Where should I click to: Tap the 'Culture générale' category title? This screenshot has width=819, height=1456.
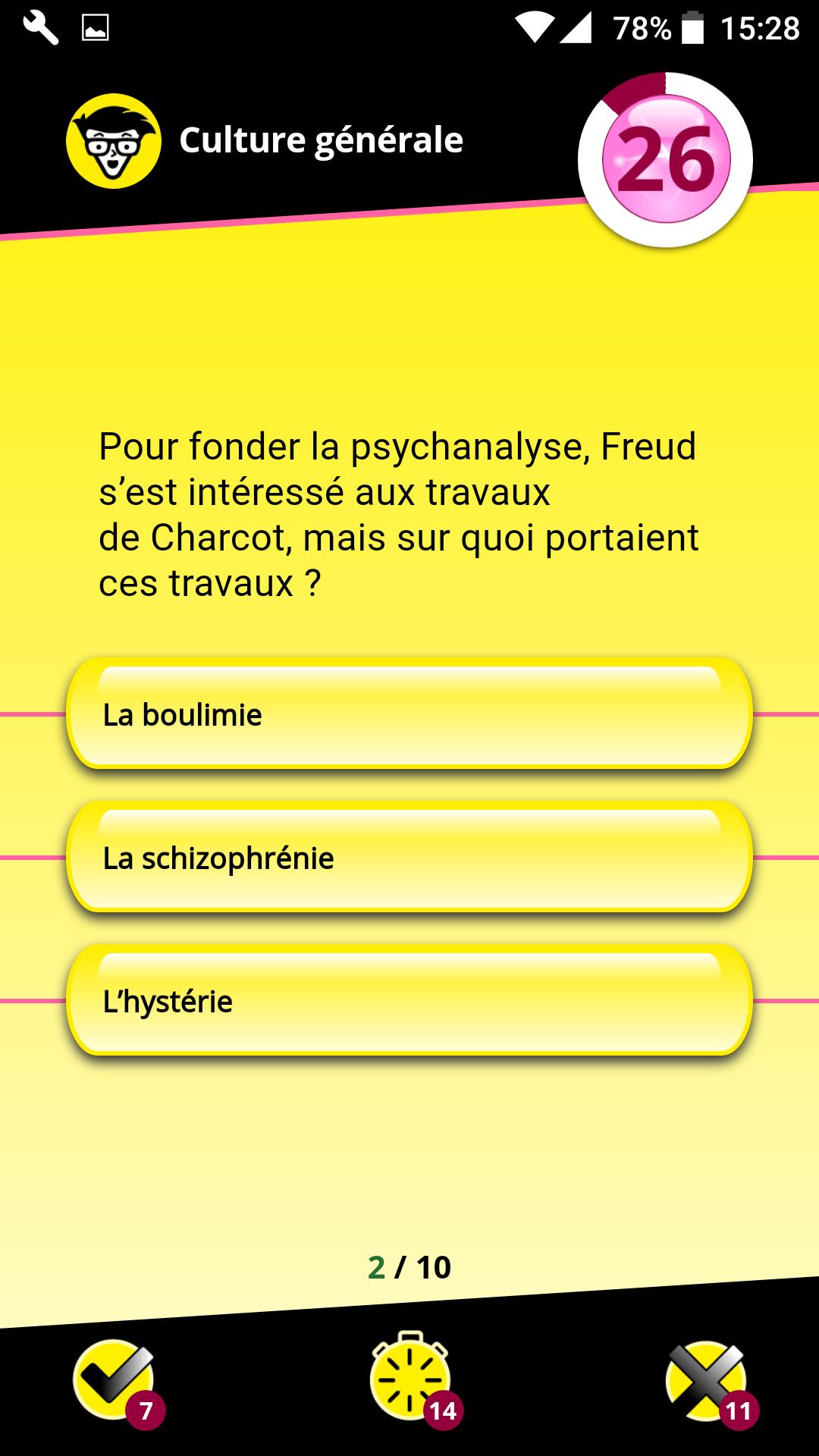point(321,139)
